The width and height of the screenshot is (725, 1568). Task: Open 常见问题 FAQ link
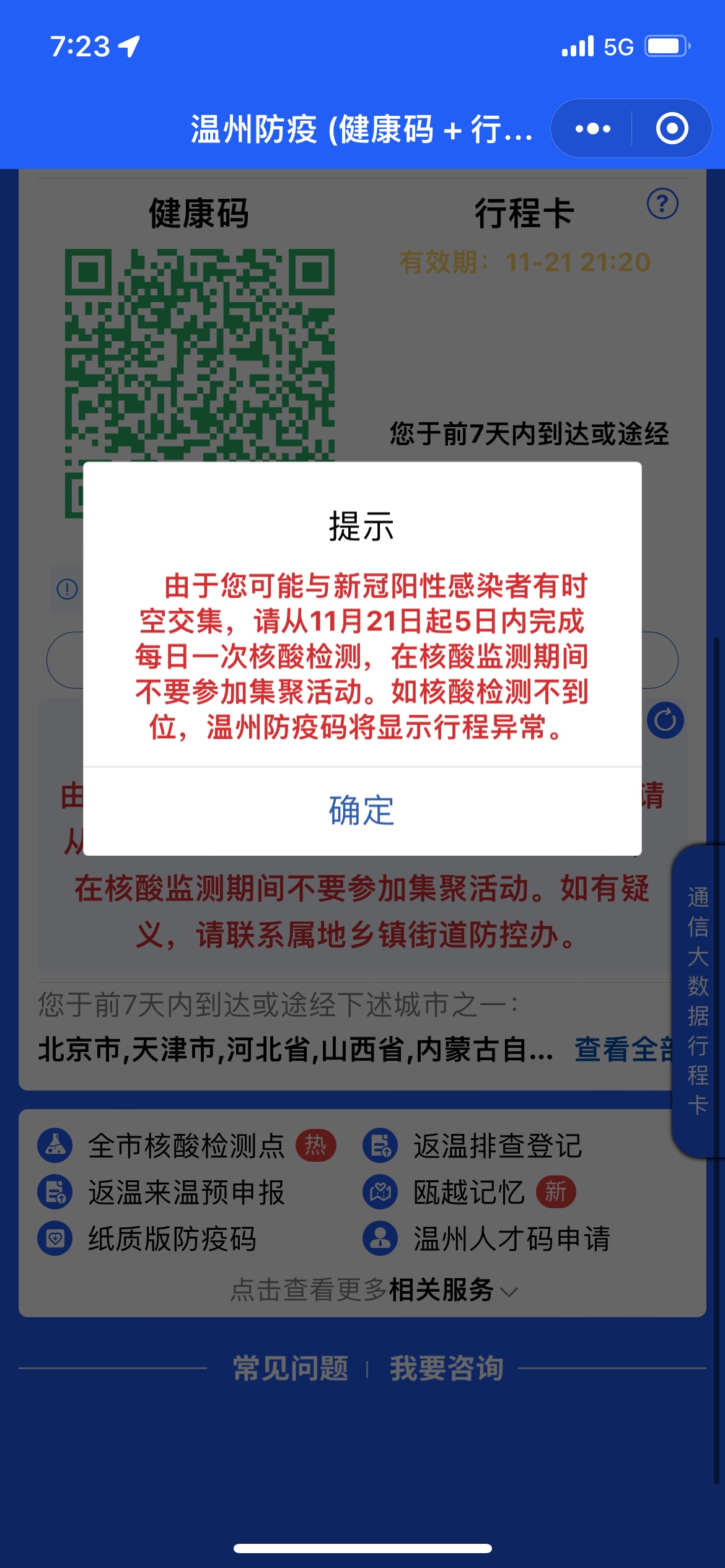[x=290, y=1368]
